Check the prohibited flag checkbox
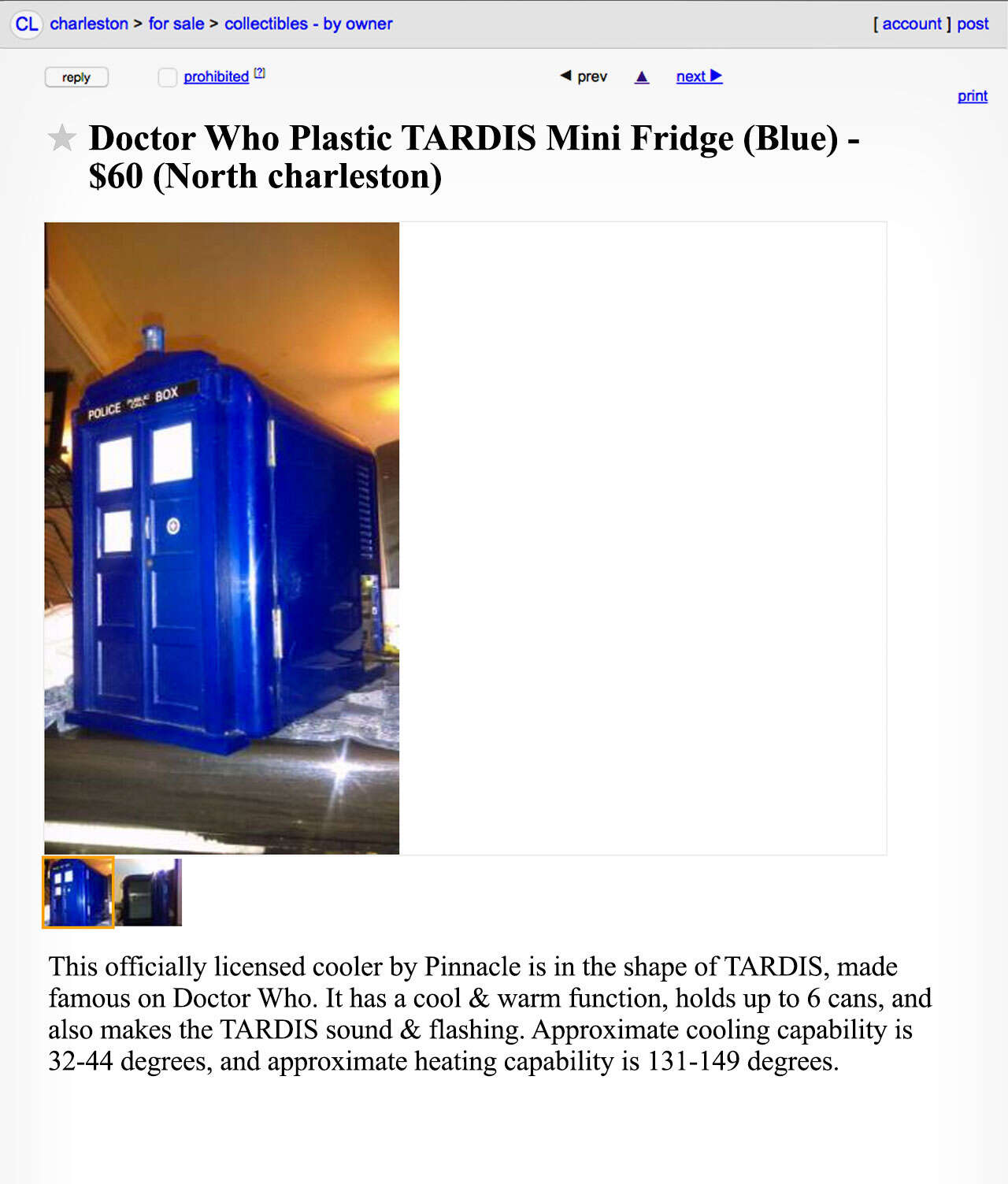Screen dimensions: 1008x1184 coord(167,77)
